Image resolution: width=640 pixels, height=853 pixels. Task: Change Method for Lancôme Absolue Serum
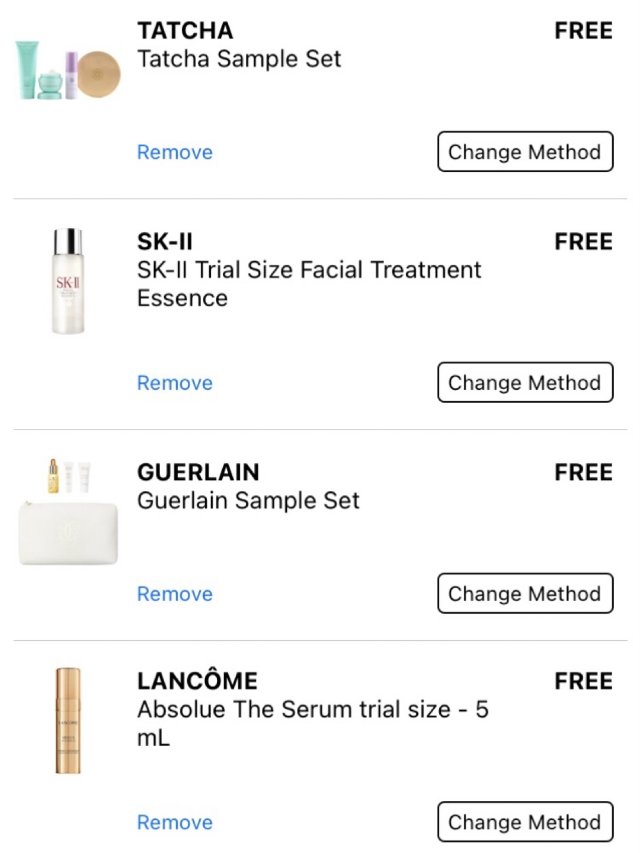click(x=525, y=822)
